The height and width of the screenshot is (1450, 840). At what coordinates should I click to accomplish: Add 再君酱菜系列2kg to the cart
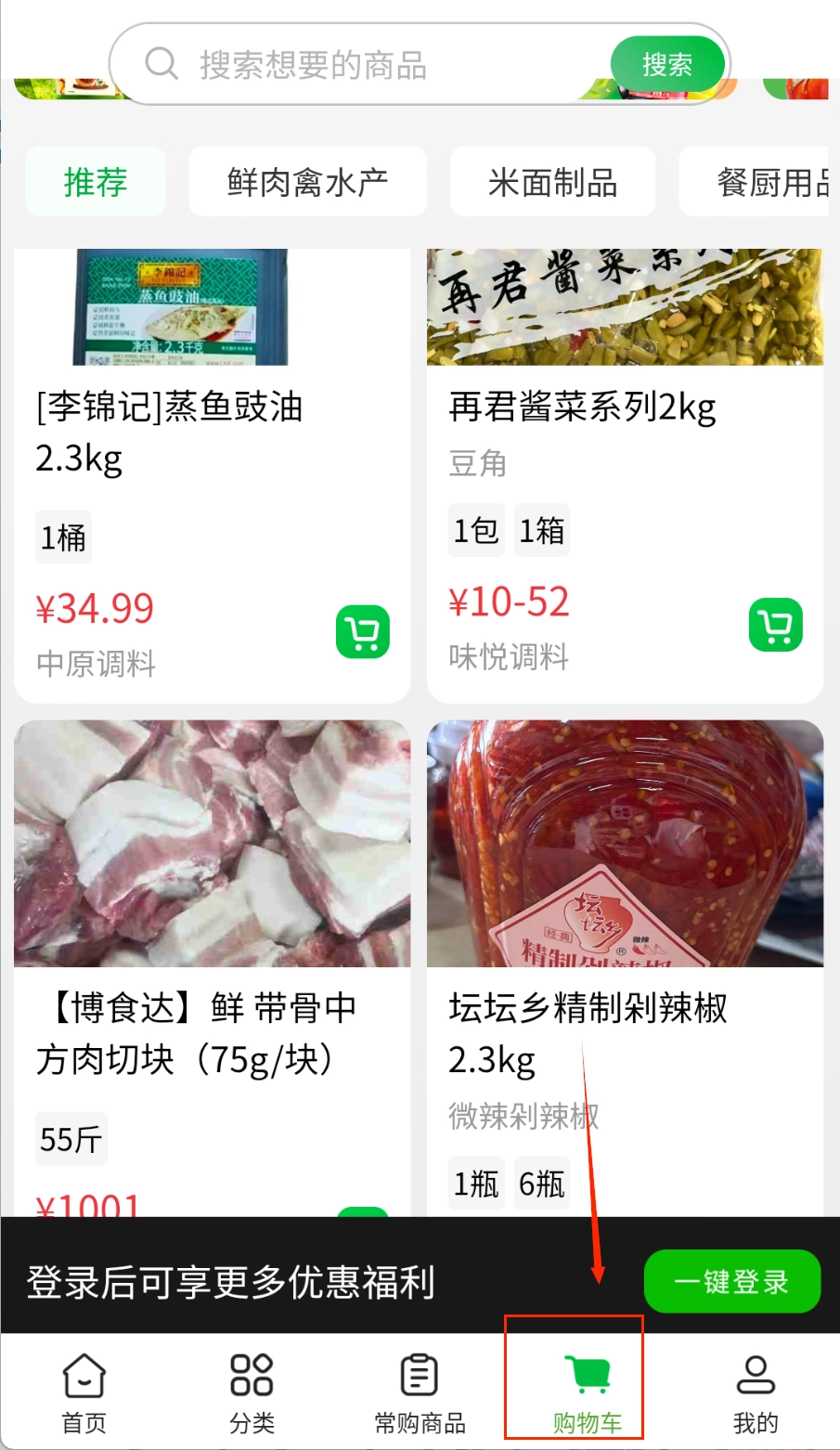pos(776,625)
